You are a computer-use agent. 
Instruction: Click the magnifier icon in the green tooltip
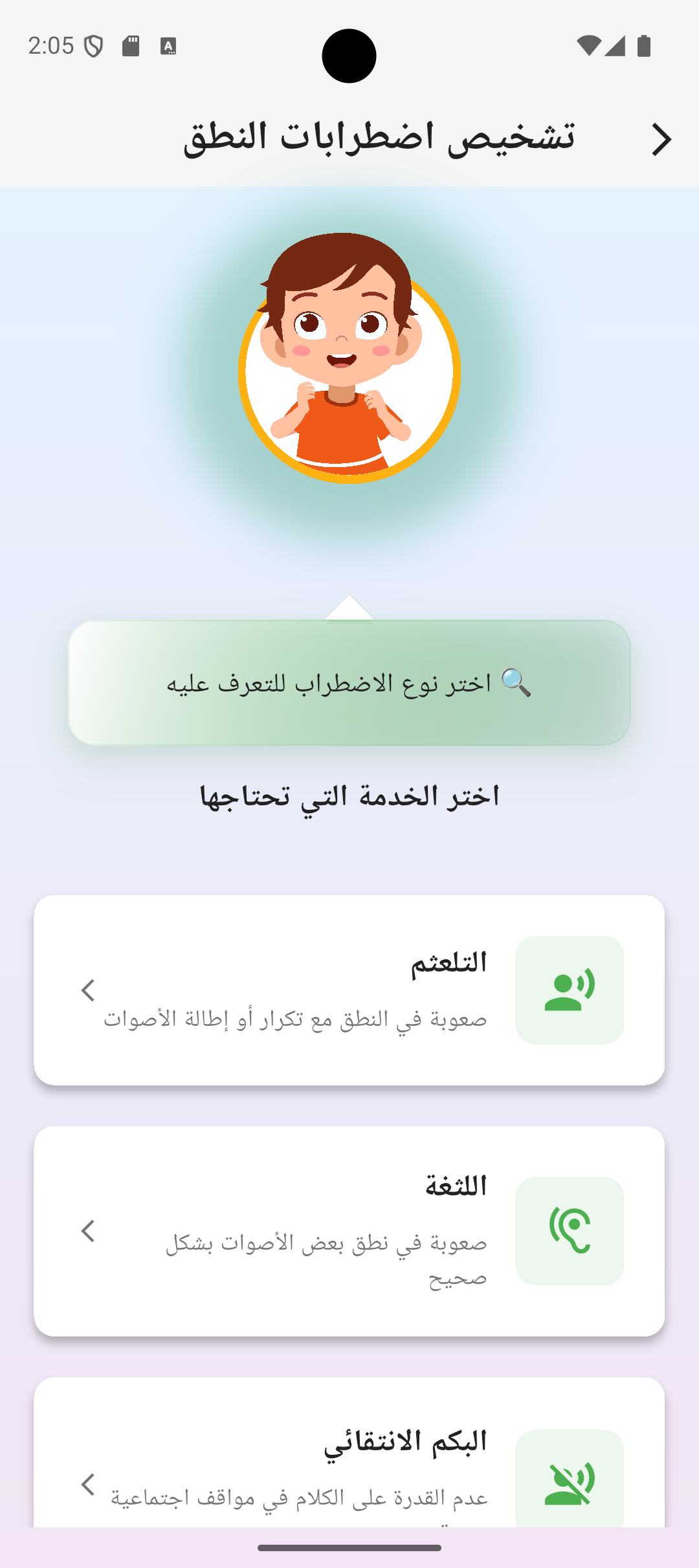516,683
